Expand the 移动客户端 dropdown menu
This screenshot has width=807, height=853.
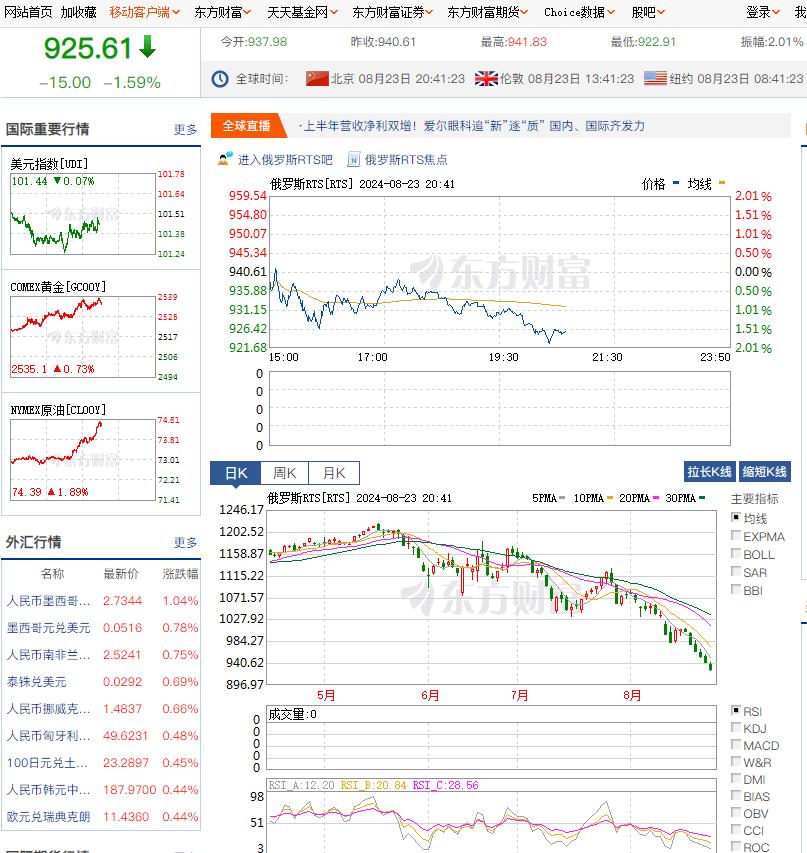click(144, 12)
